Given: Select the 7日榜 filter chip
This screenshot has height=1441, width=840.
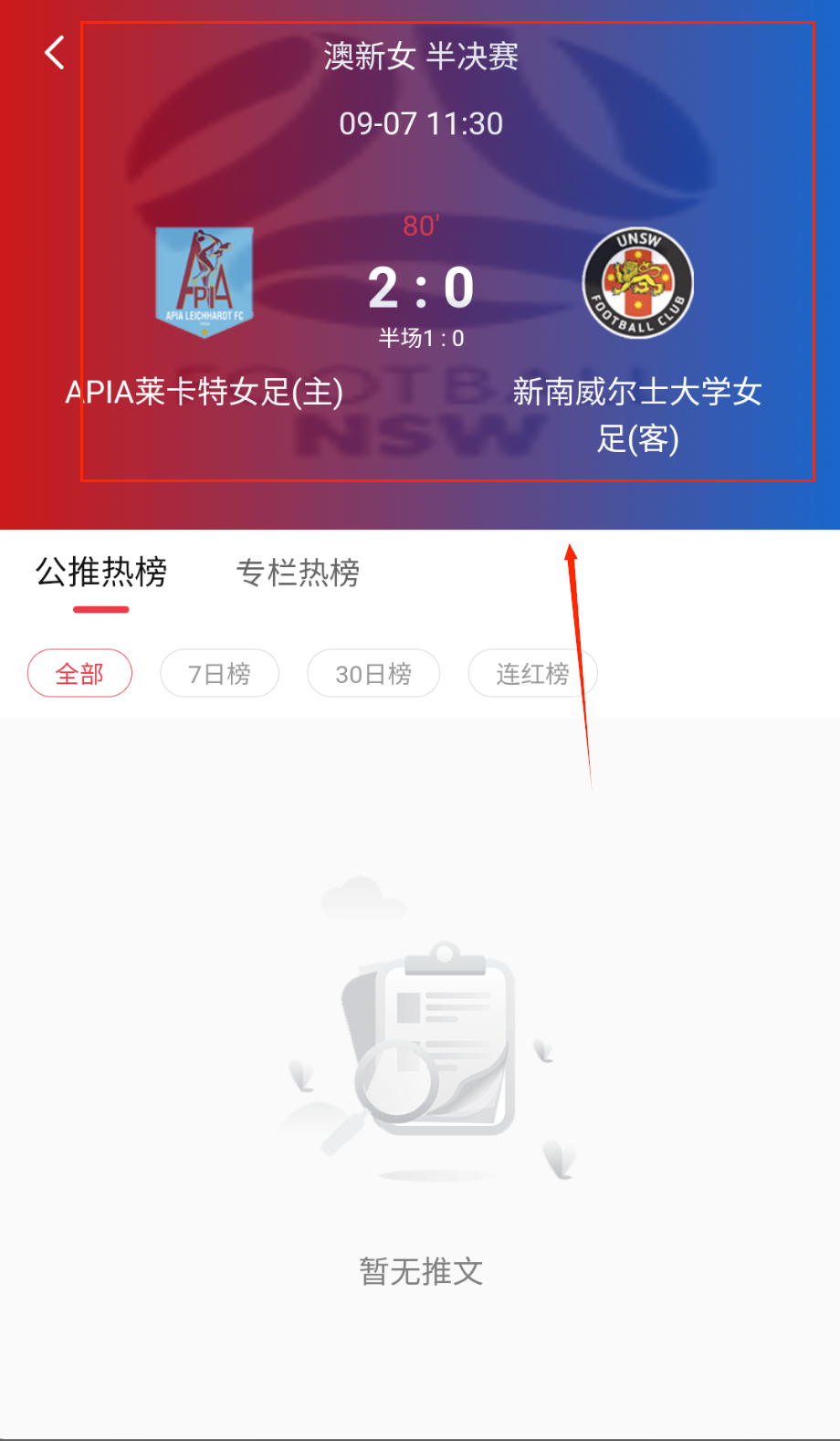Looking at the screenshot, I should point(219,674).
